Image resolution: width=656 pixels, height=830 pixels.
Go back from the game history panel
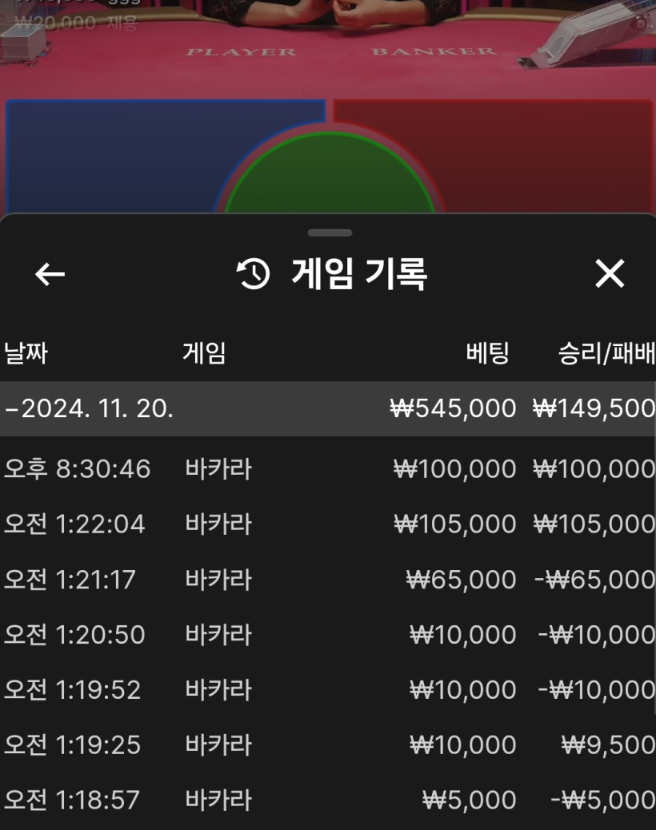(50, 274)
